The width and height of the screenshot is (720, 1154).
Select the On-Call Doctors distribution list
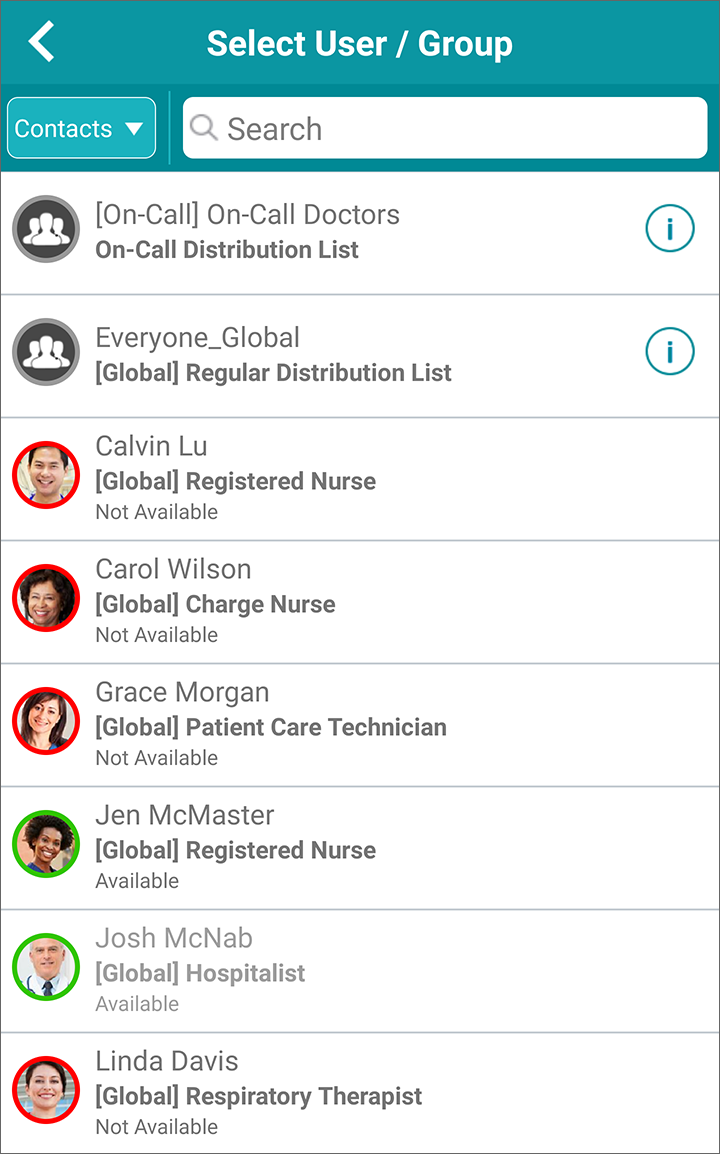pyautogui.click(x=300, y=231)
